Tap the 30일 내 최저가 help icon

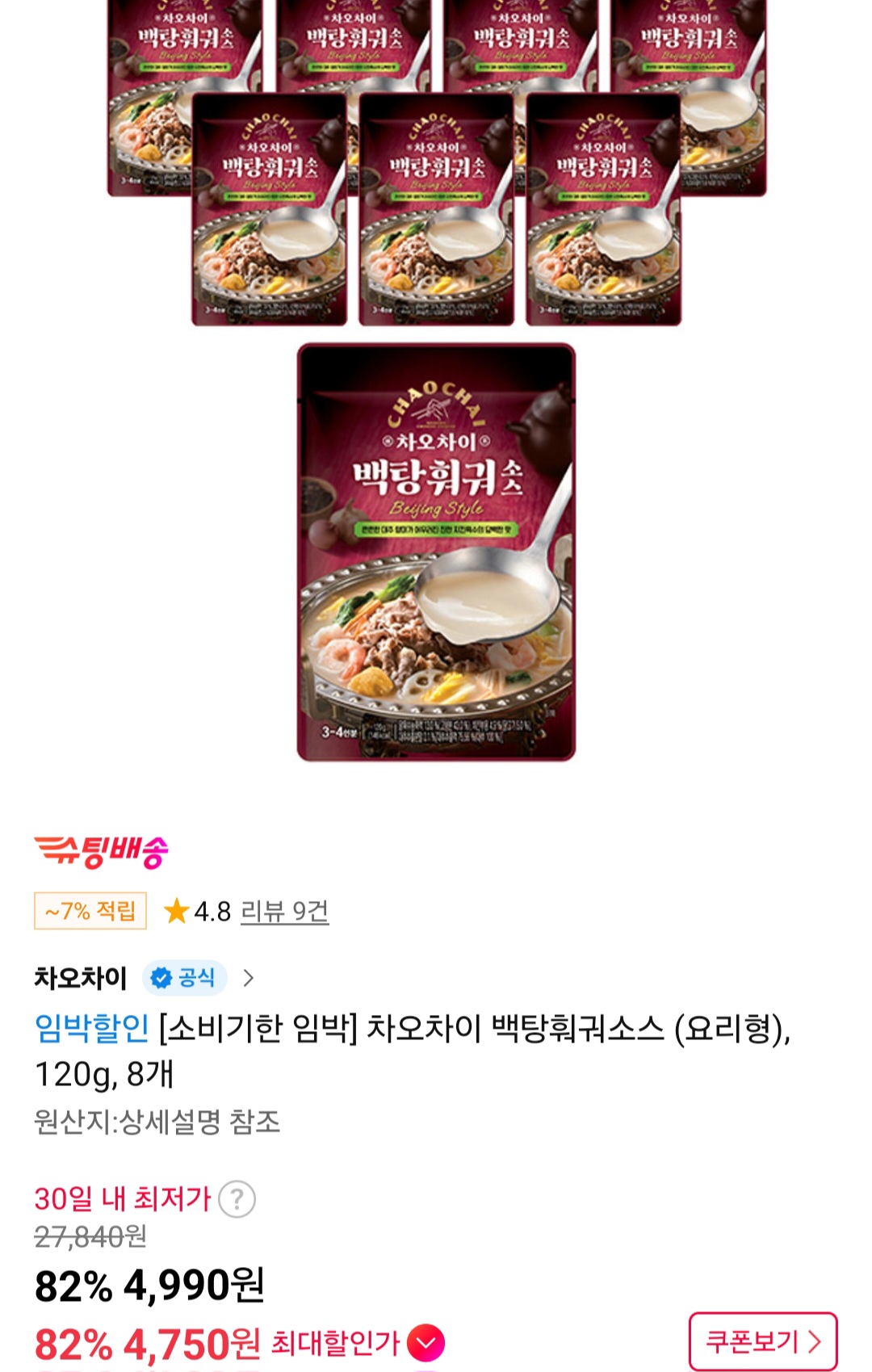tap(237, 1199)
